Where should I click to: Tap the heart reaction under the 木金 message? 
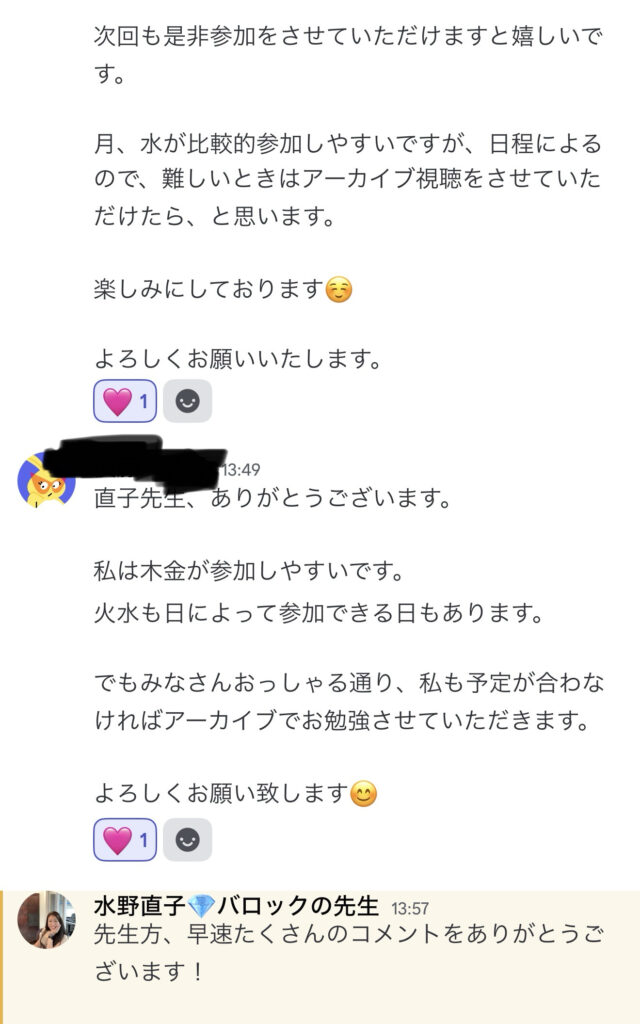[125, 840]
